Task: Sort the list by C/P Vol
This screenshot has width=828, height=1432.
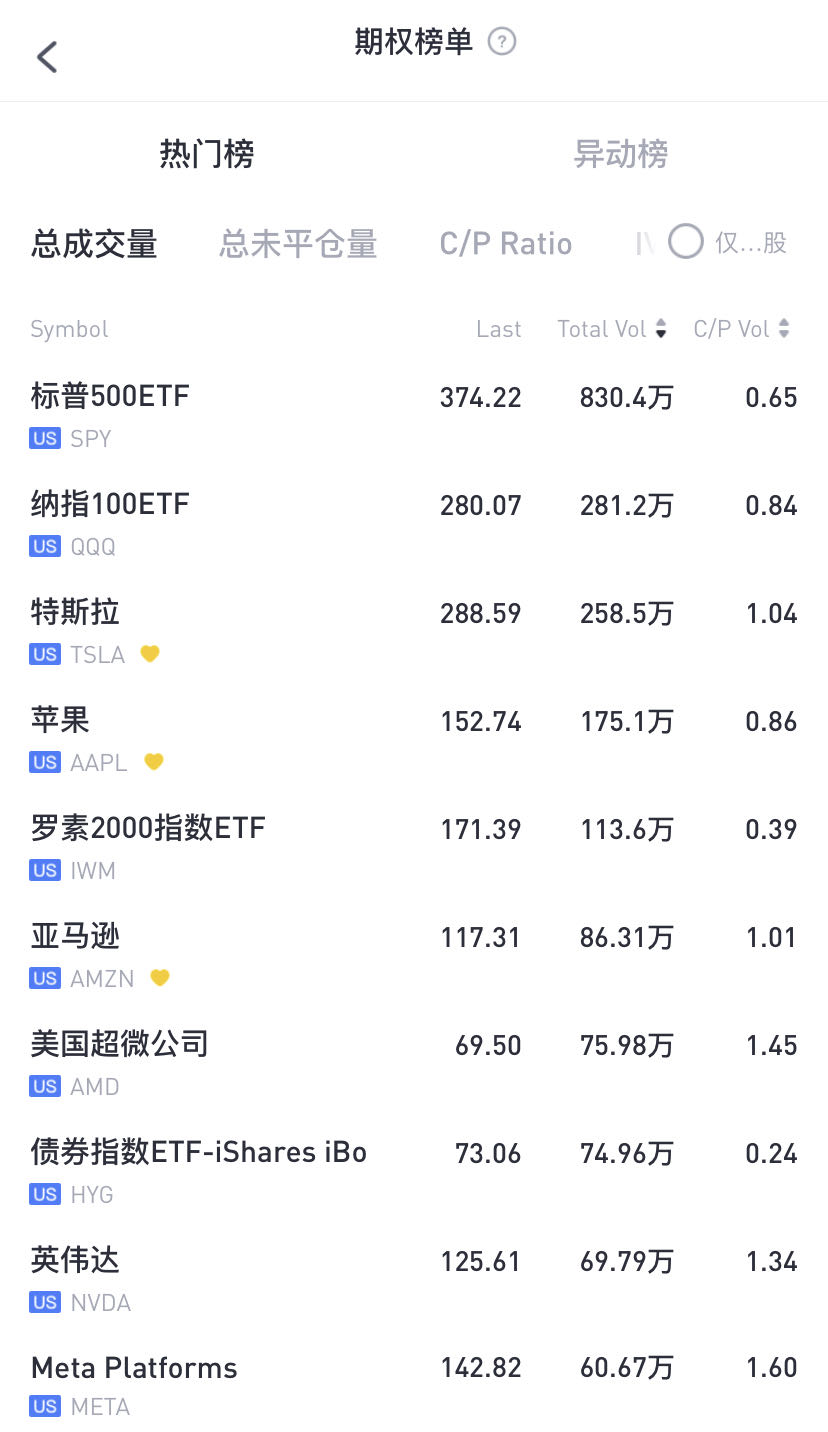Action: 741,329
